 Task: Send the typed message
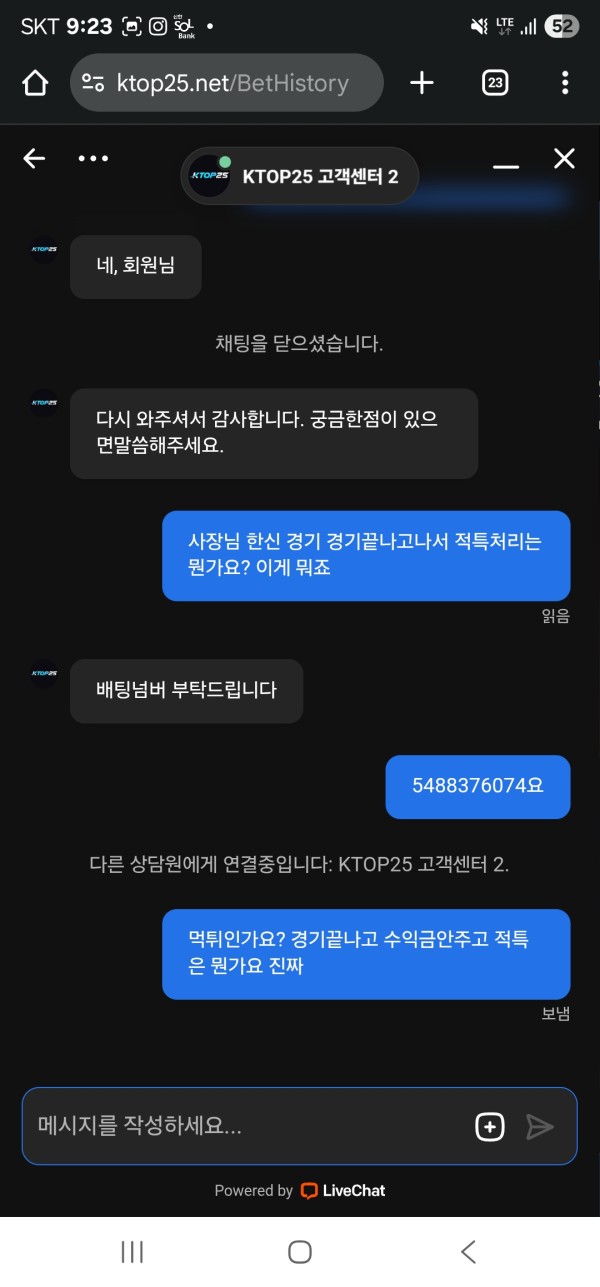click(x=540, y=1127)
